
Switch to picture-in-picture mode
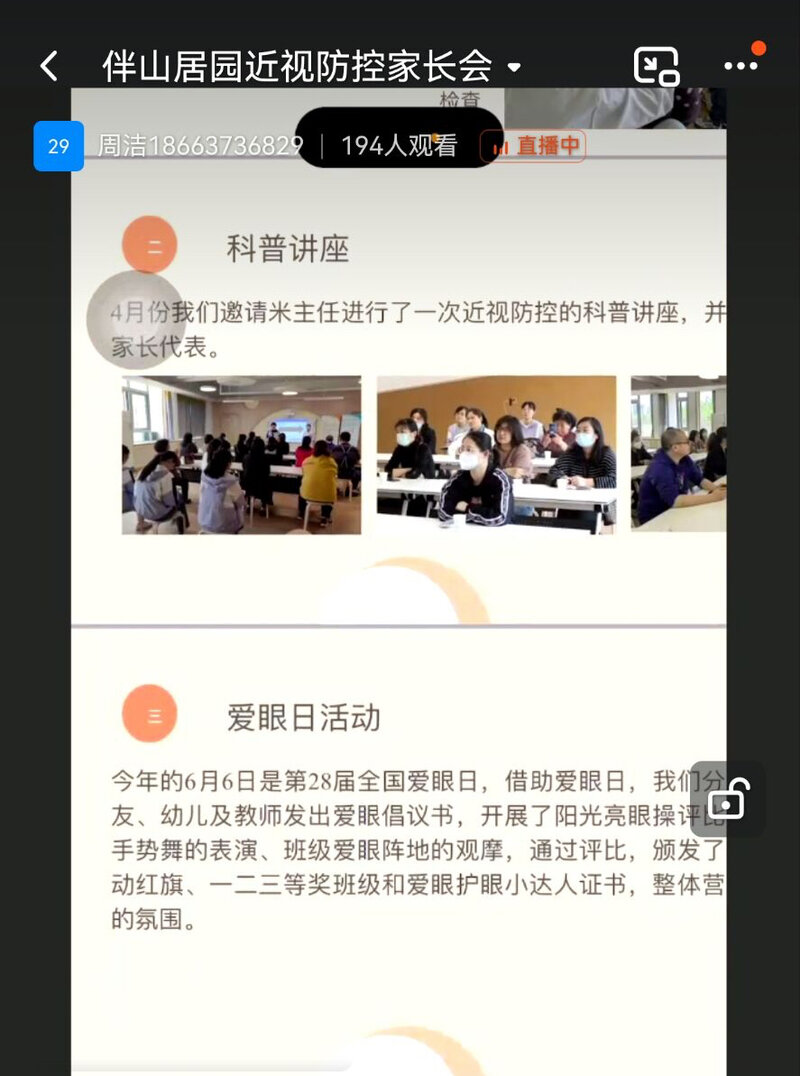656,66
